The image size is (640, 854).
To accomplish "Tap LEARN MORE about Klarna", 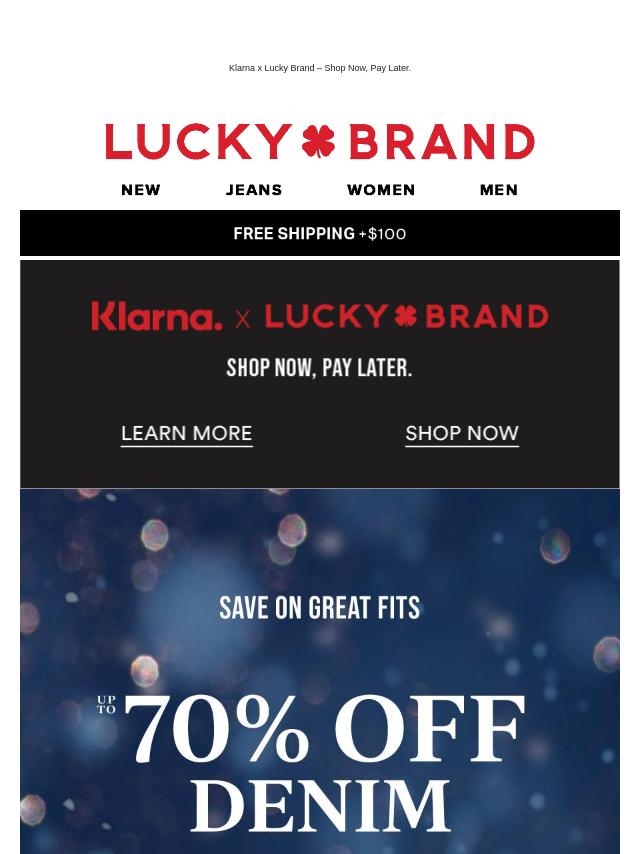I will tap(187, 433).
